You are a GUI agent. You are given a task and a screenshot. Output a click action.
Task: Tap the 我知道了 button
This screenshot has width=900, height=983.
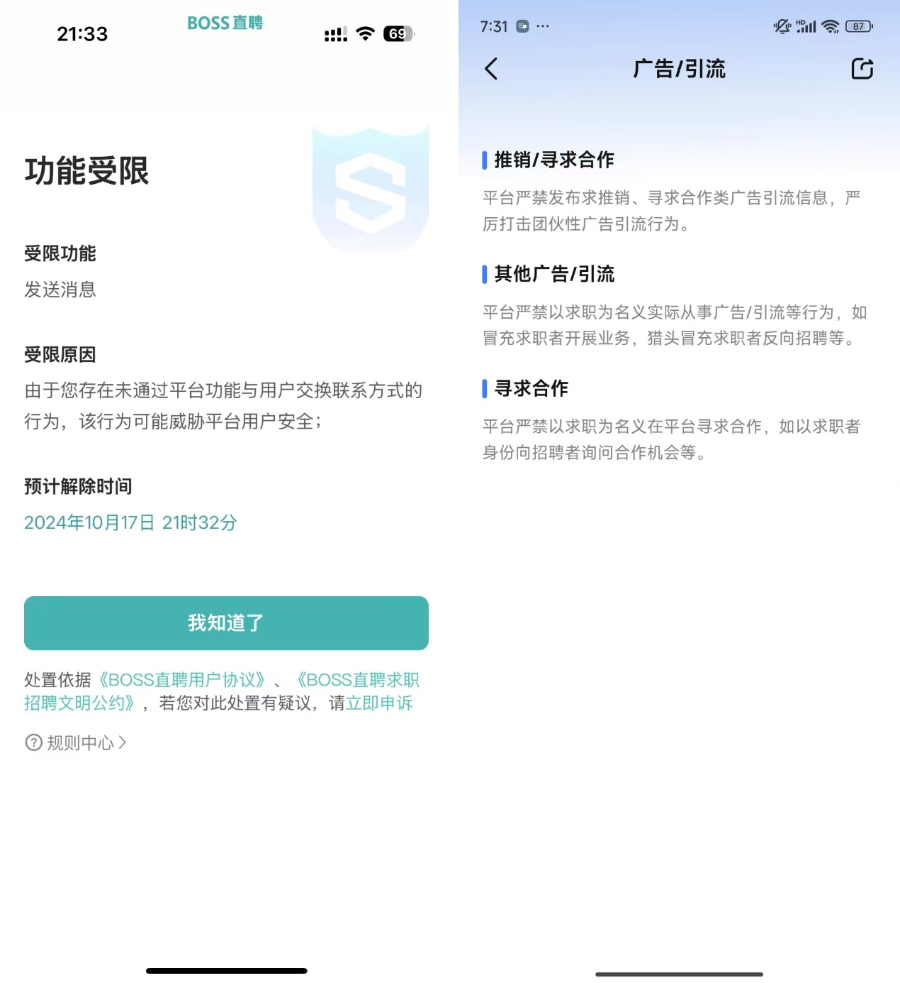(x=226, y=623)
